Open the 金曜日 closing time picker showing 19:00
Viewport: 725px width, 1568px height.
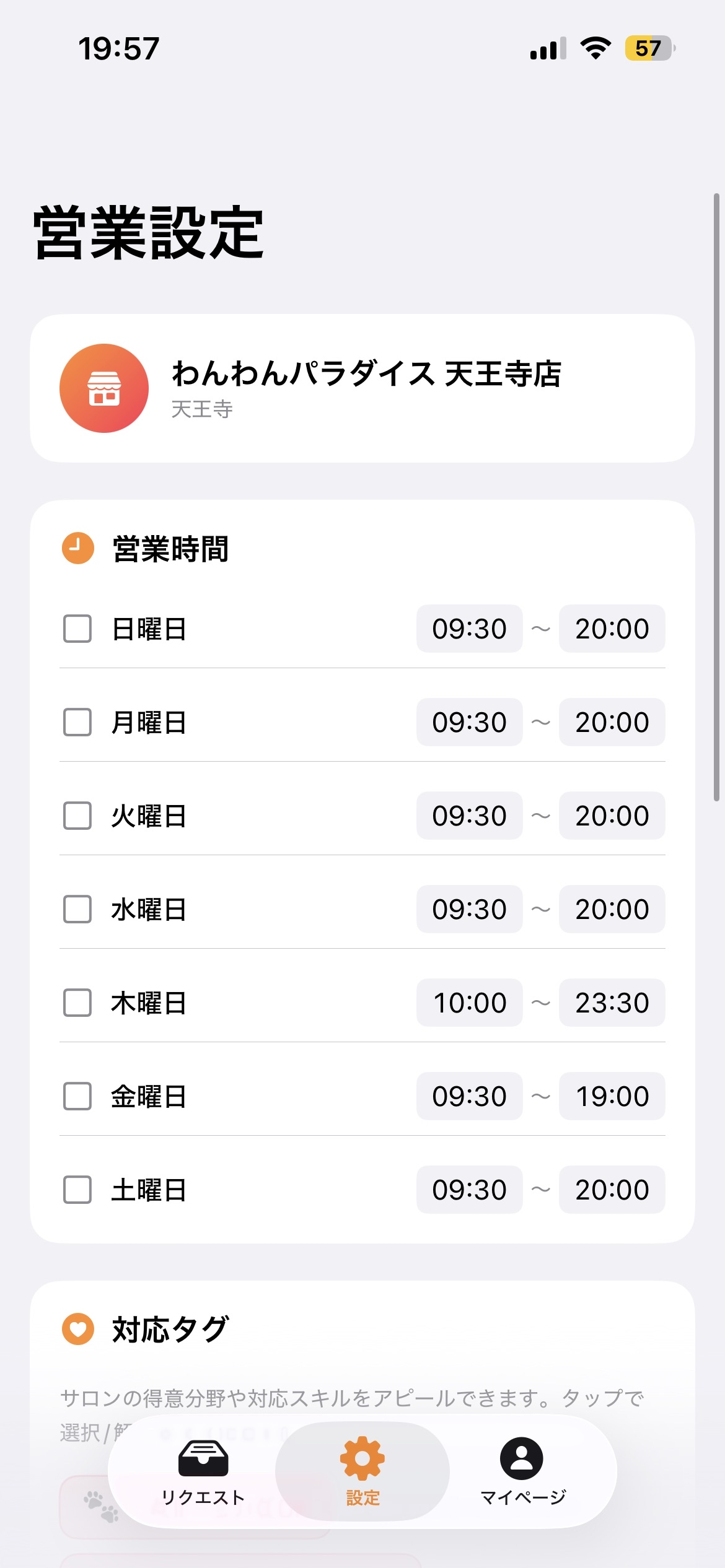(612, 1096)
